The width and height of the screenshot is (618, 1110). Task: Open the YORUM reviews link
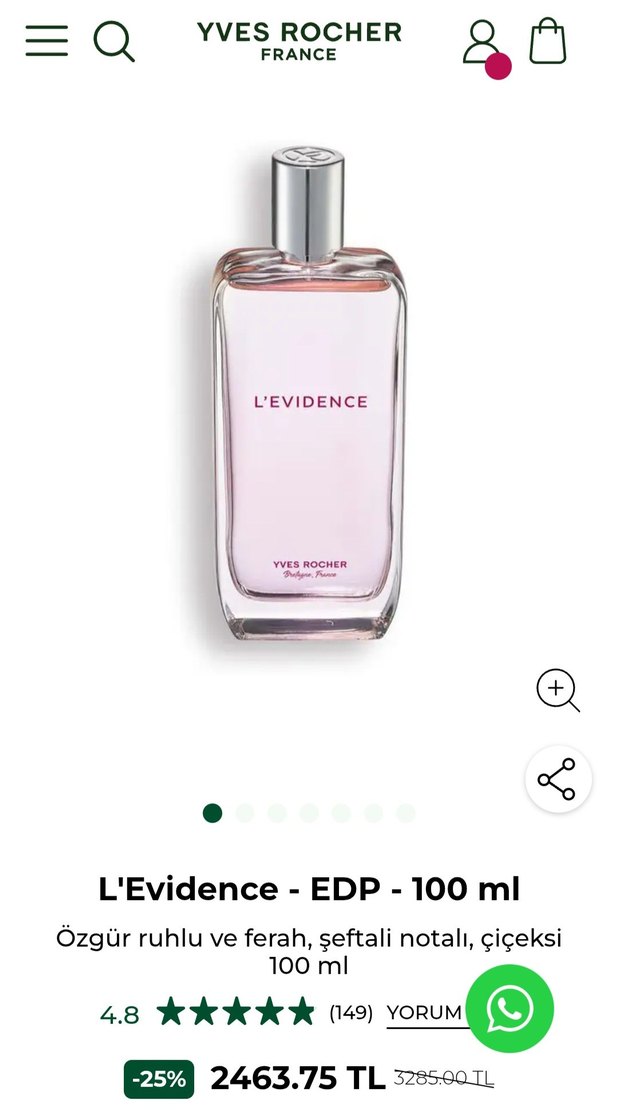(x=424, y=1012)
